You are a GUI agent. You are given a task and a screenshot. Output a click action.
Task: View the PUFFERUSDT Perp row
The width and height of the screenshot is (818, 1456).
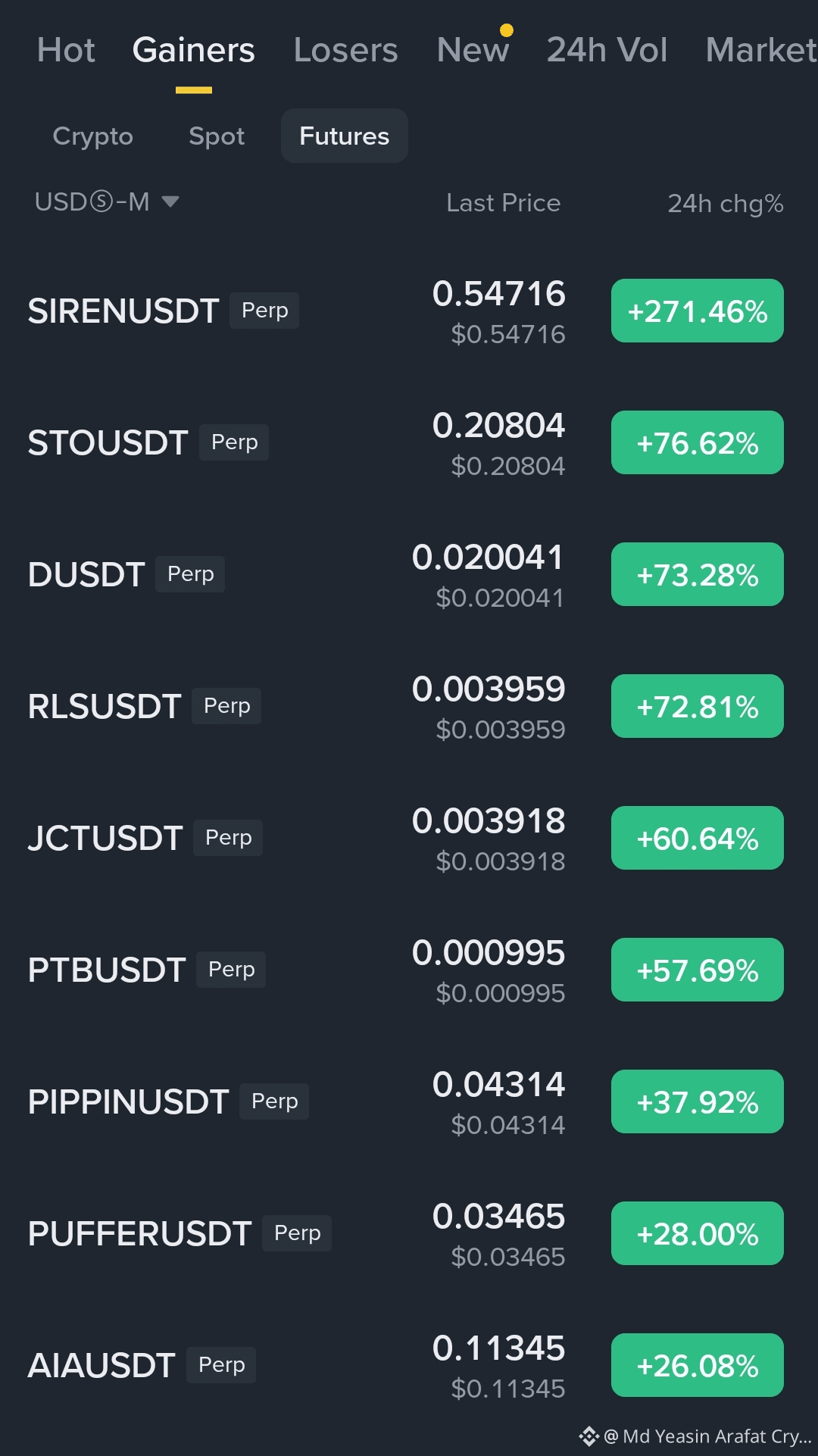[409, 1233]
